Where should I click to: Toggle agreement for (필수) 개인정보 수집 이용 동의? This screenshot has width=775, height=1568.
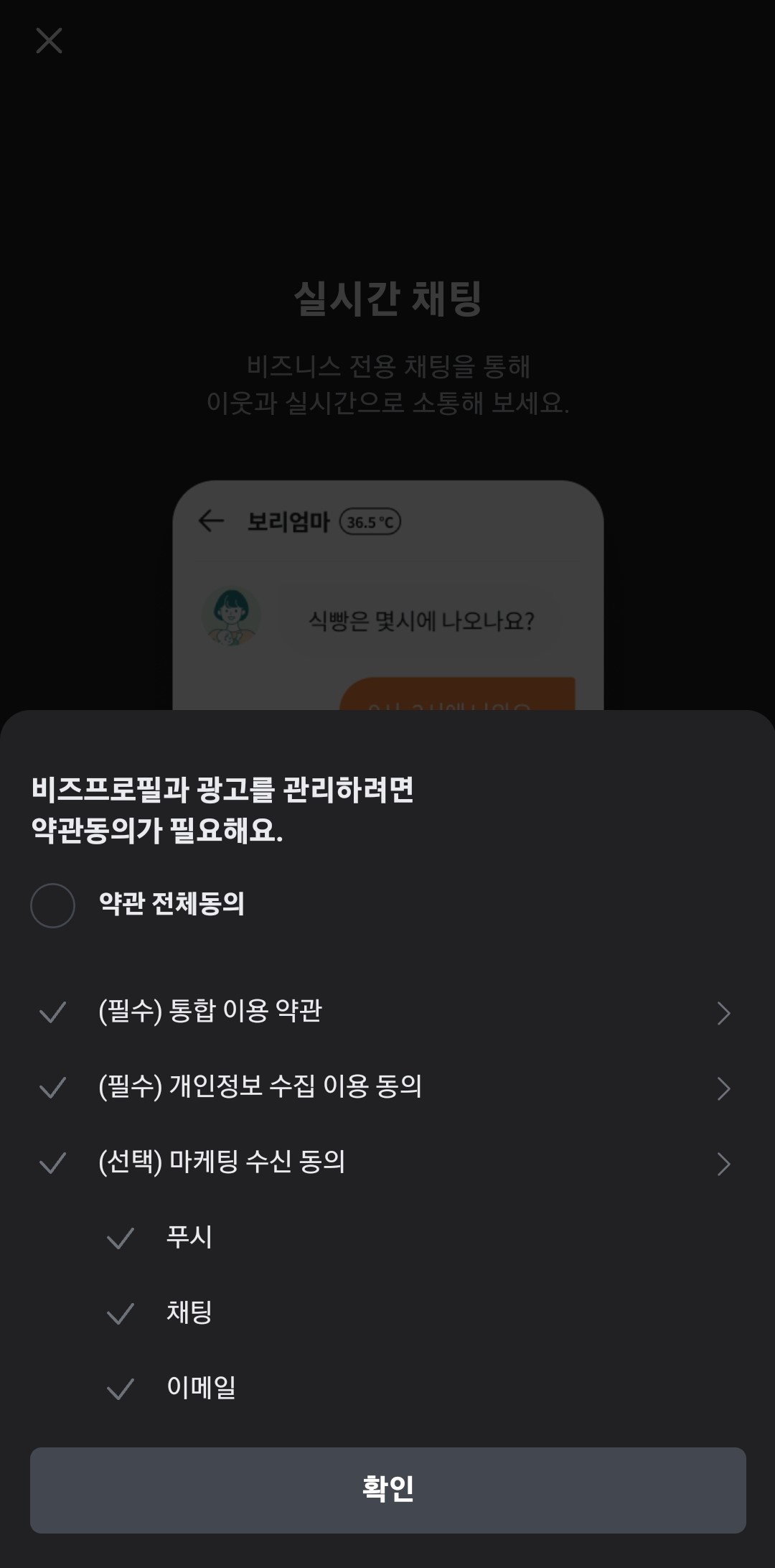[50, 1088]
